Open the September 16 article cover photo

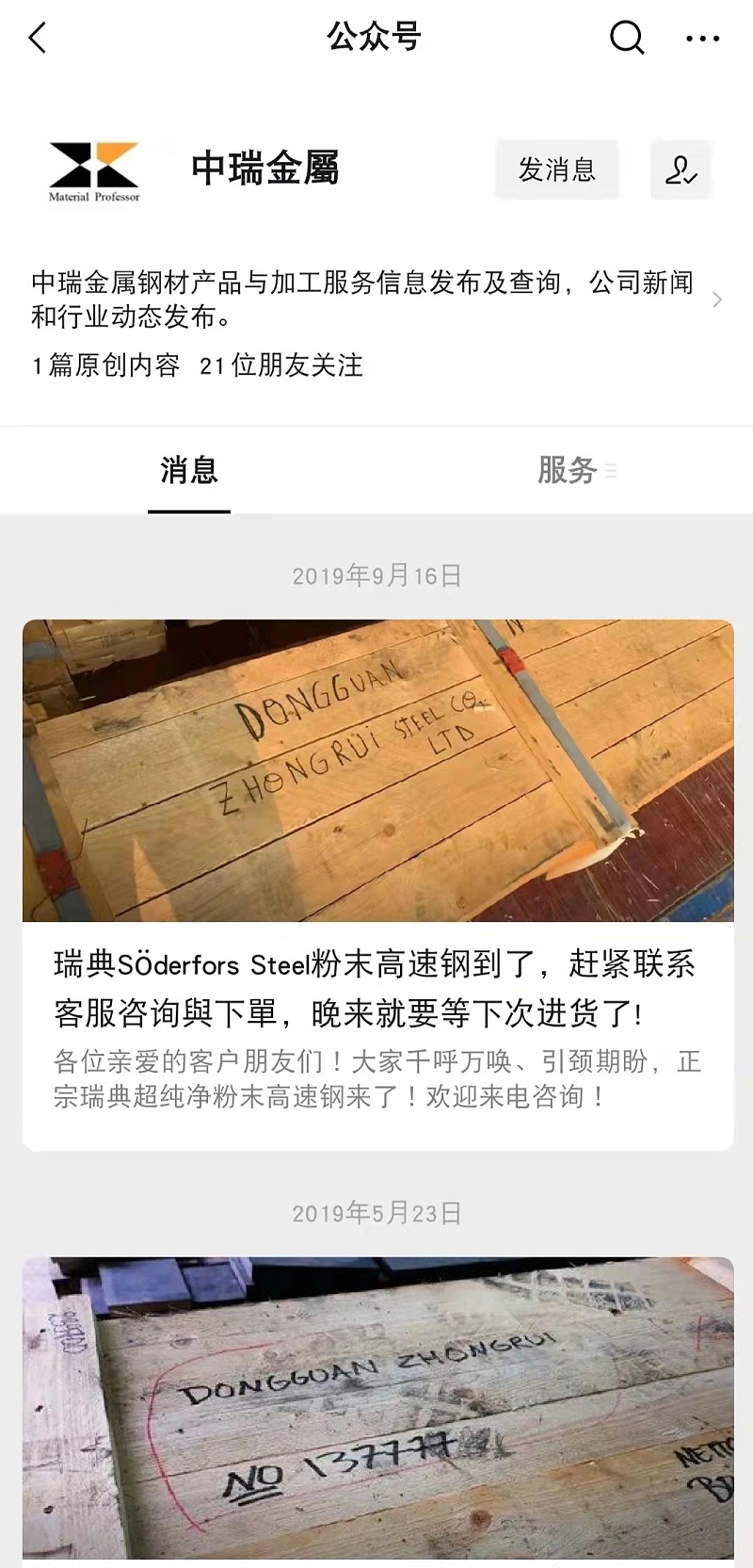(376, 769)
